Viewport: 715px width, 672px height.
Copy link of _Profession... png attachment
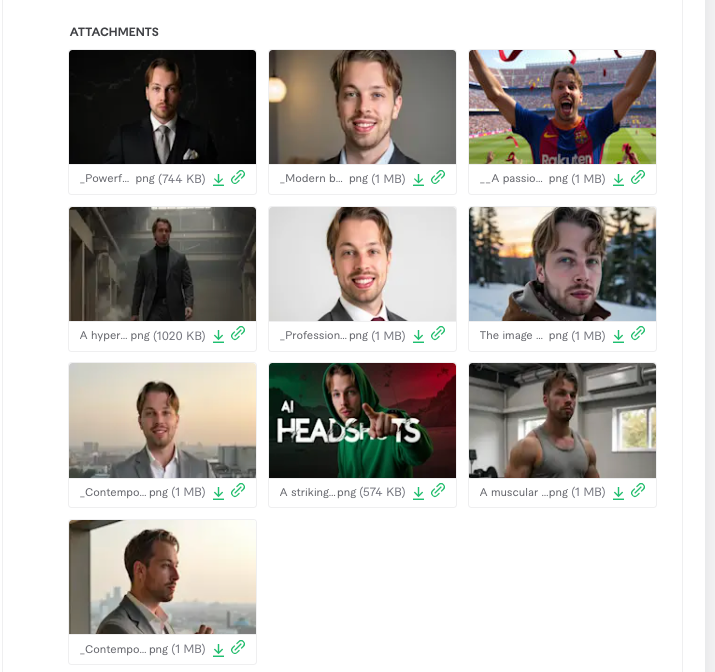click(x=438, y=335)
